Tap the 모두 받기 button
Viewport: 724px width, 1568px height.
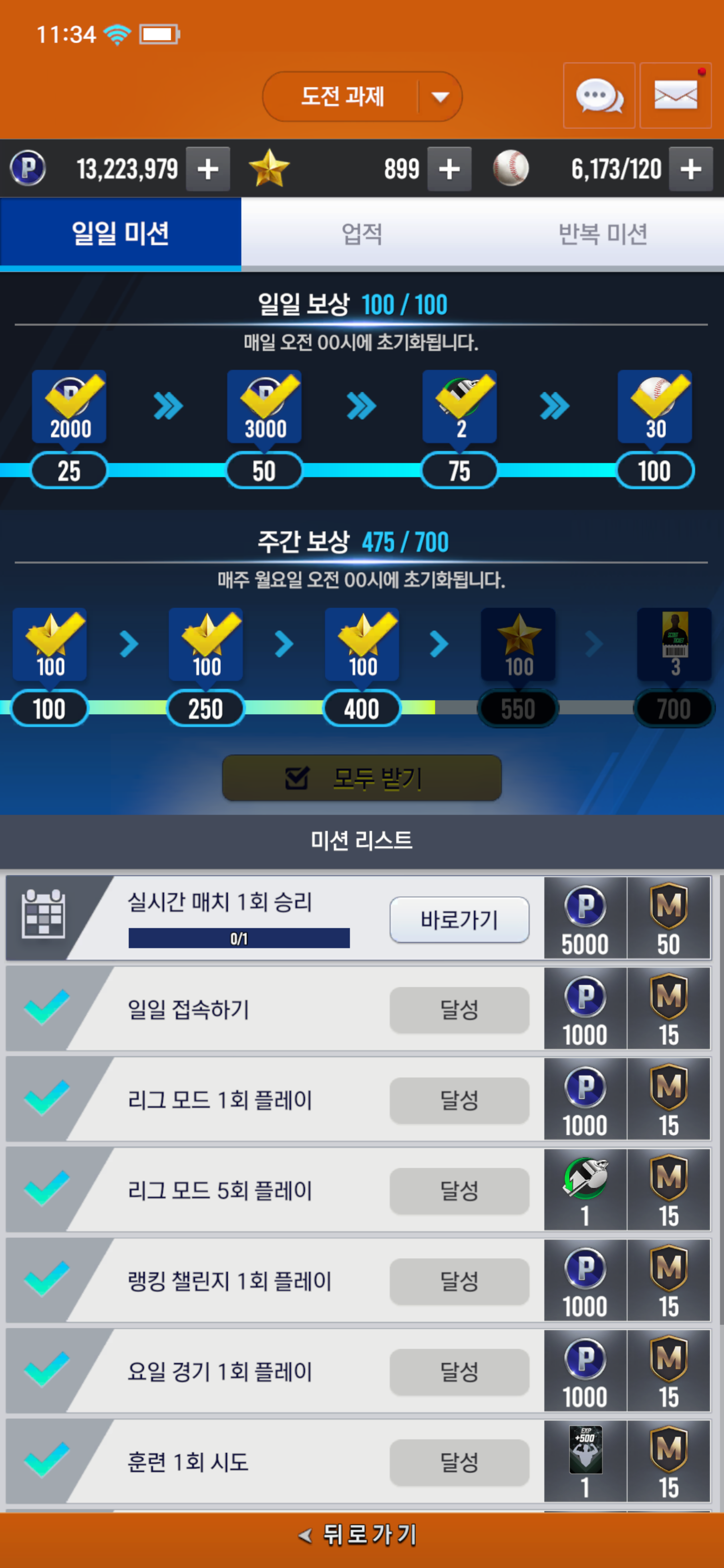(x=361, y=778)
